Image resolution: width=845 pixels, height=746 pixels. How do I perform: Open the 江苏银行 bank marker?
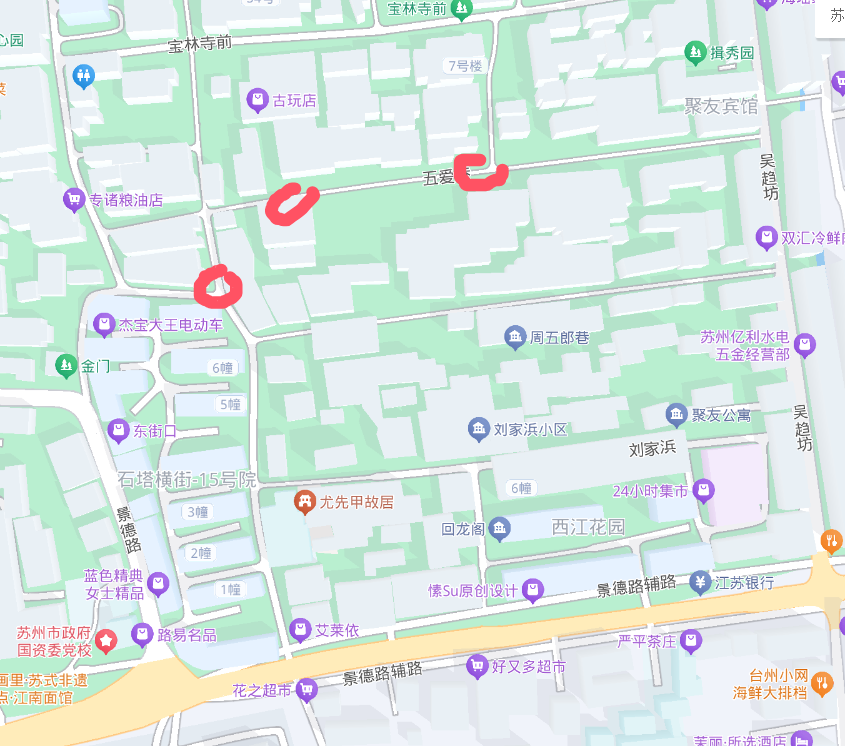pyautogui.click(x=700, y=582)
